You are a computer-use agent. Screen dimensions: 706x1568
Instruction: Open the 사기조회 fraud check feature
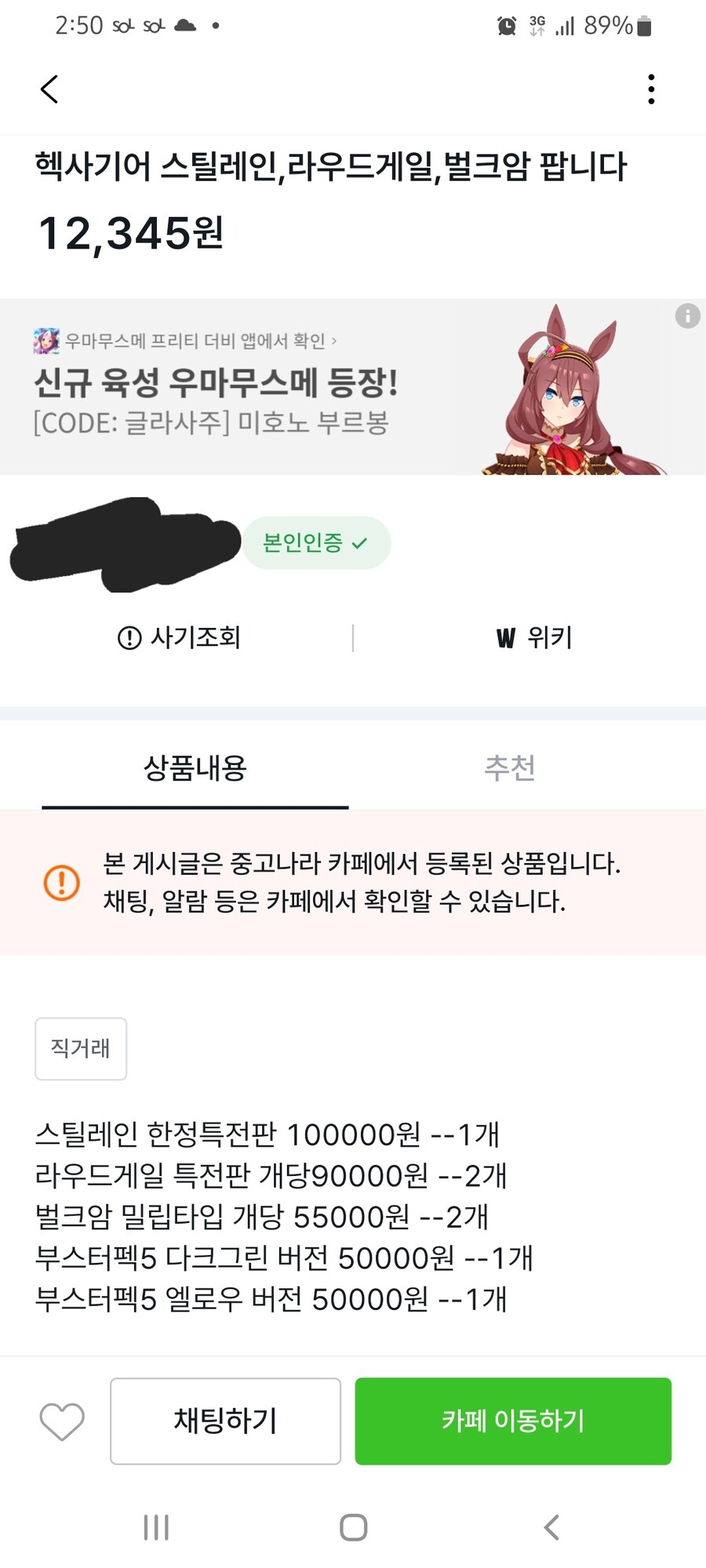(x=179, y=638)
